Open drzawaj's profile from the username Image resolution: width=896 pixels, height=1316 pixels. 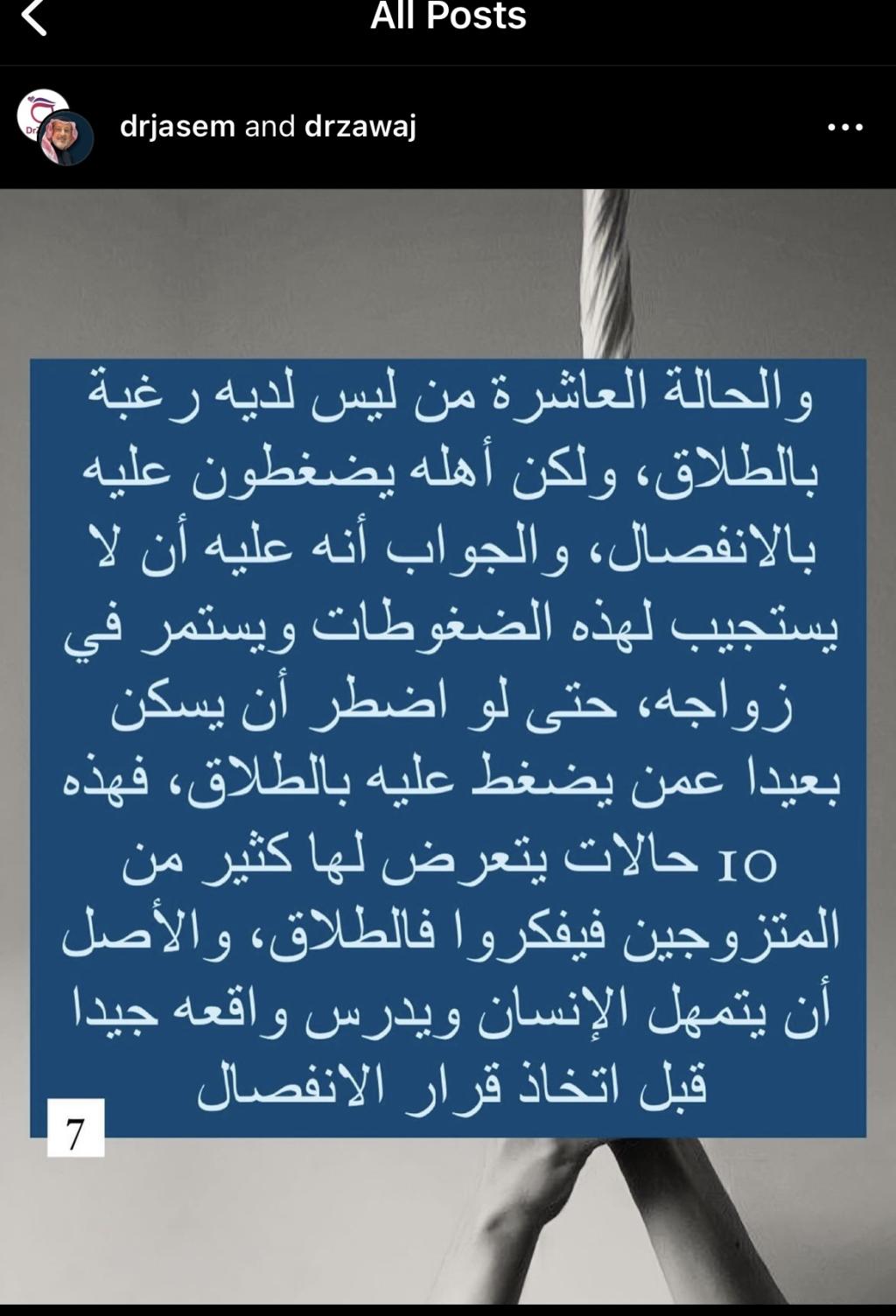point(360,127)
